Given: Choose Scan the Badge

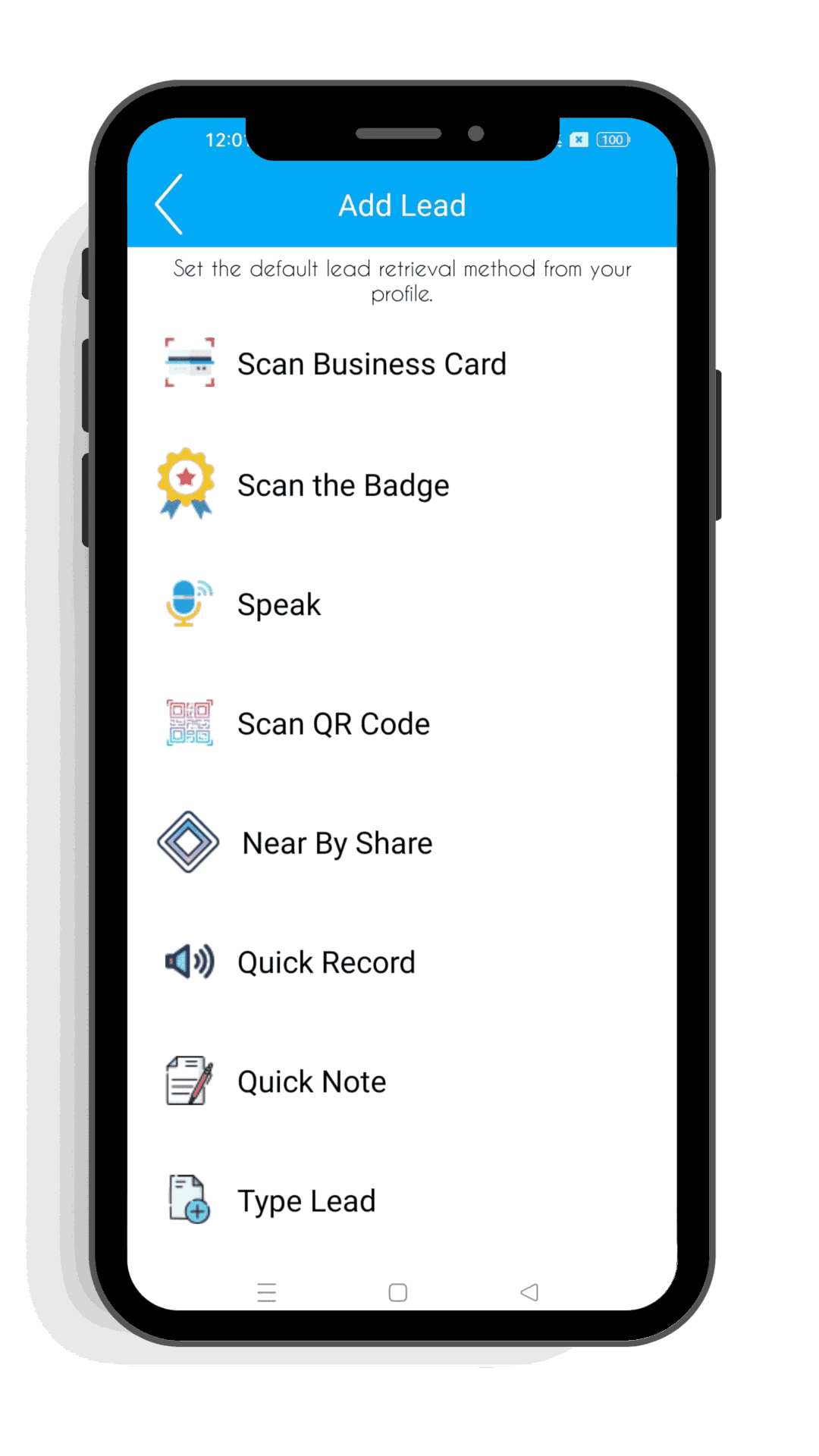Looking at the screenshot, I should click(343, 485).
